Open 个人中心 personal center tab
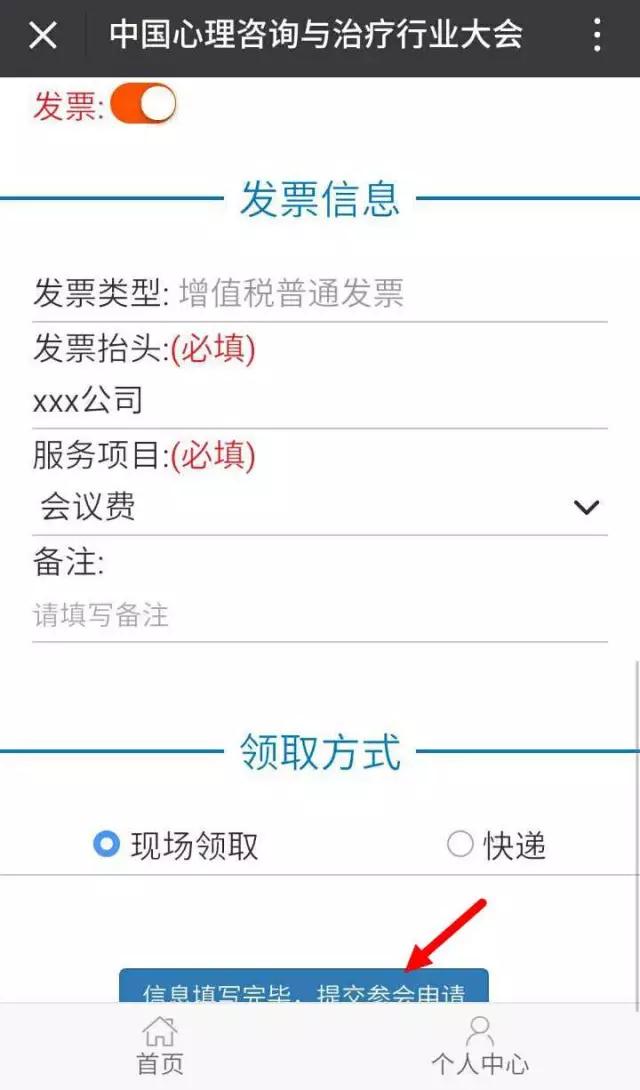The height and width of the screenshot is (1090, 640). 480,1045
